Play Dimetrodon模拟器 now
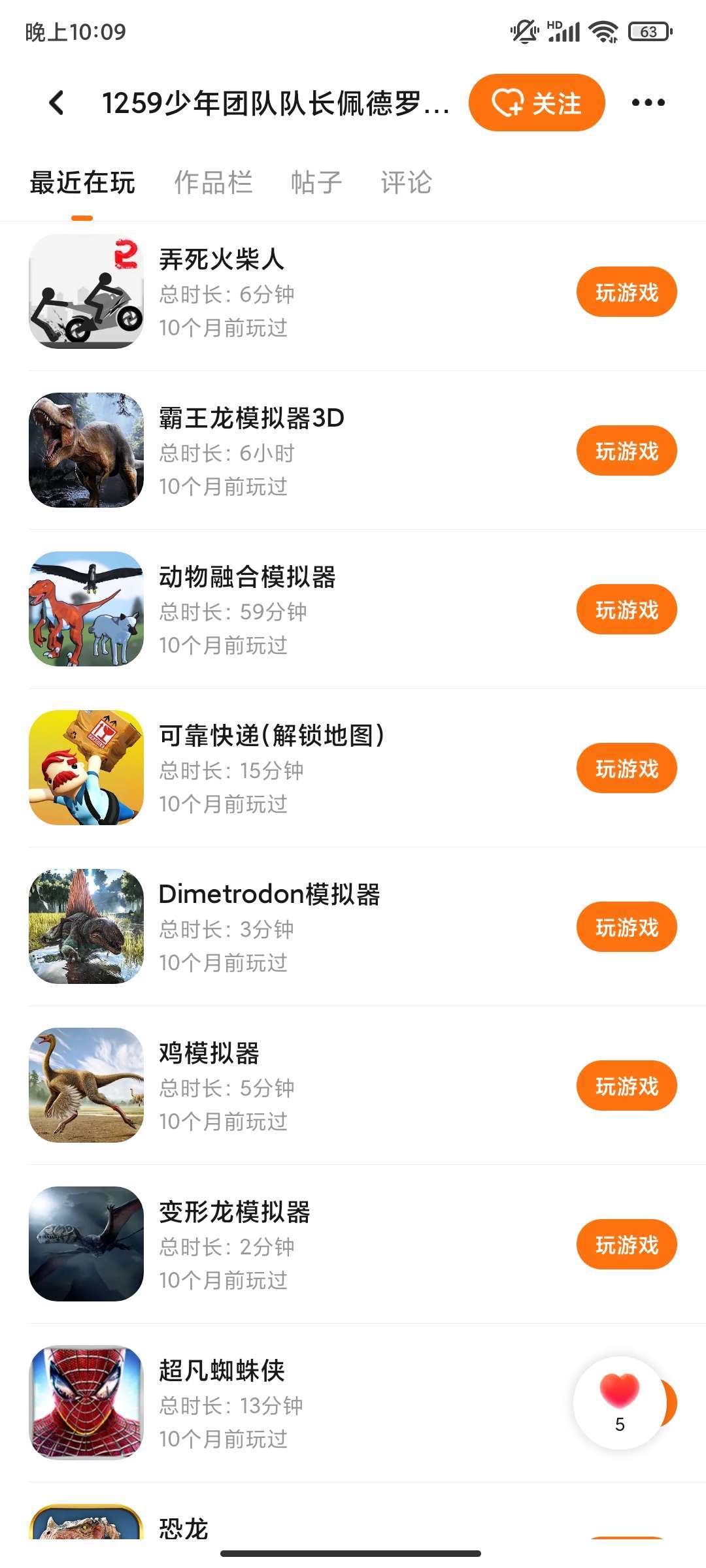Viewport: 706px width, 1568px height. pos(626,927)
